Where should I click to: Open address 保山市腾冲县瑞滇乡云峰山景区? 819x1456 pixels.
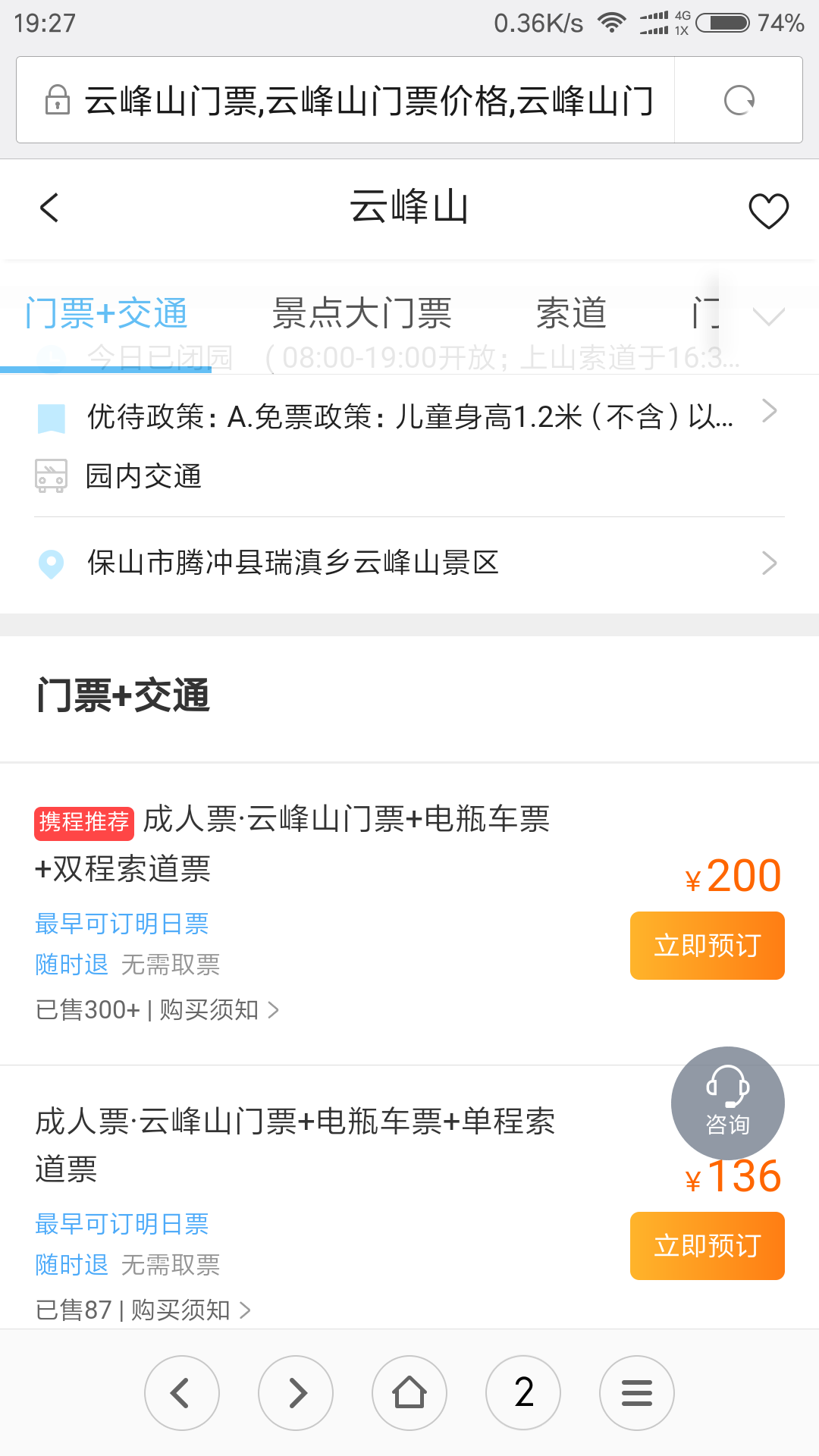point(409,563)
